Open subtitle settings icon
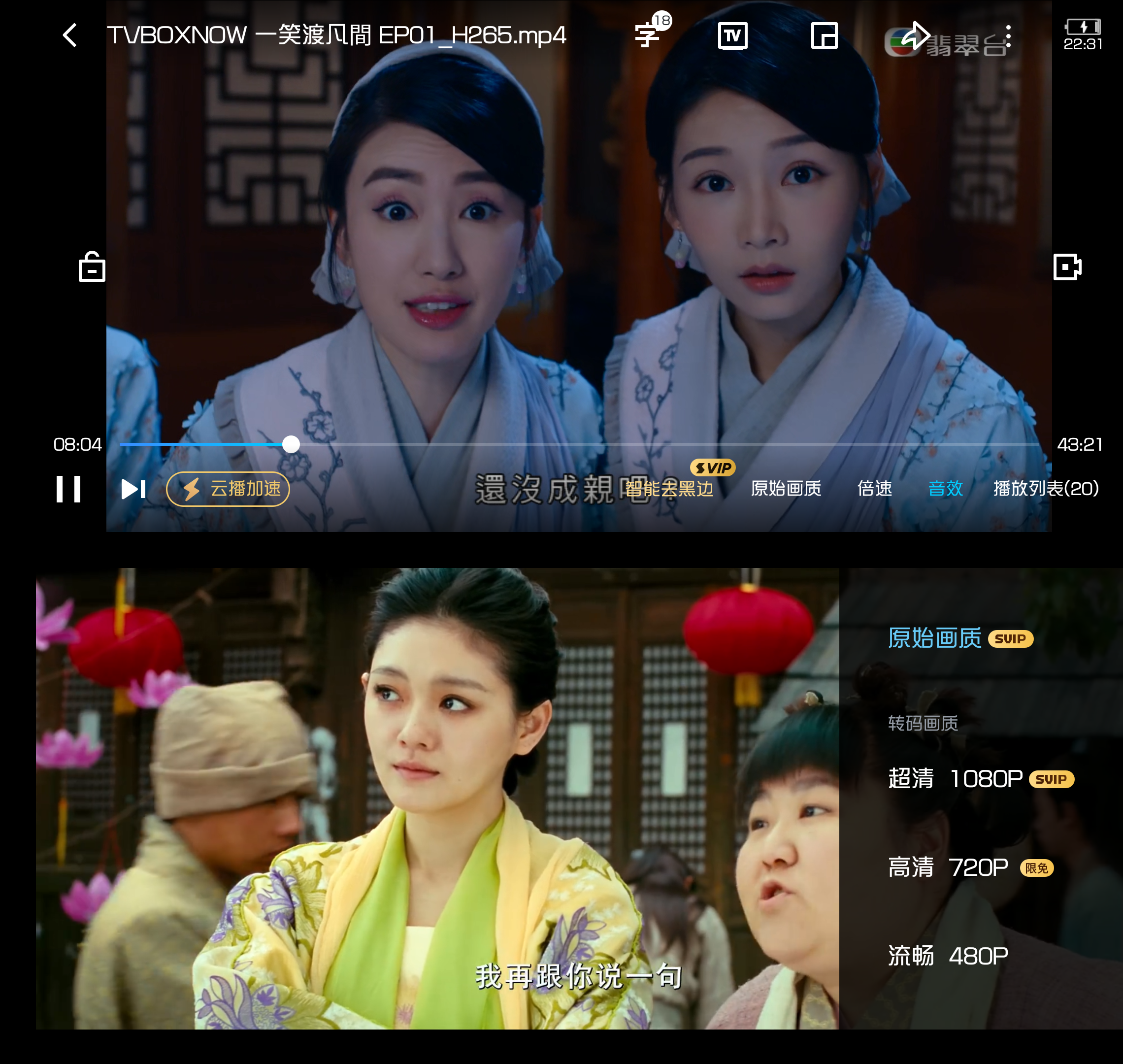Image resolution: width=1123 pixels, height=1064 pixels. pyautogui.click(x=648, y=34)
